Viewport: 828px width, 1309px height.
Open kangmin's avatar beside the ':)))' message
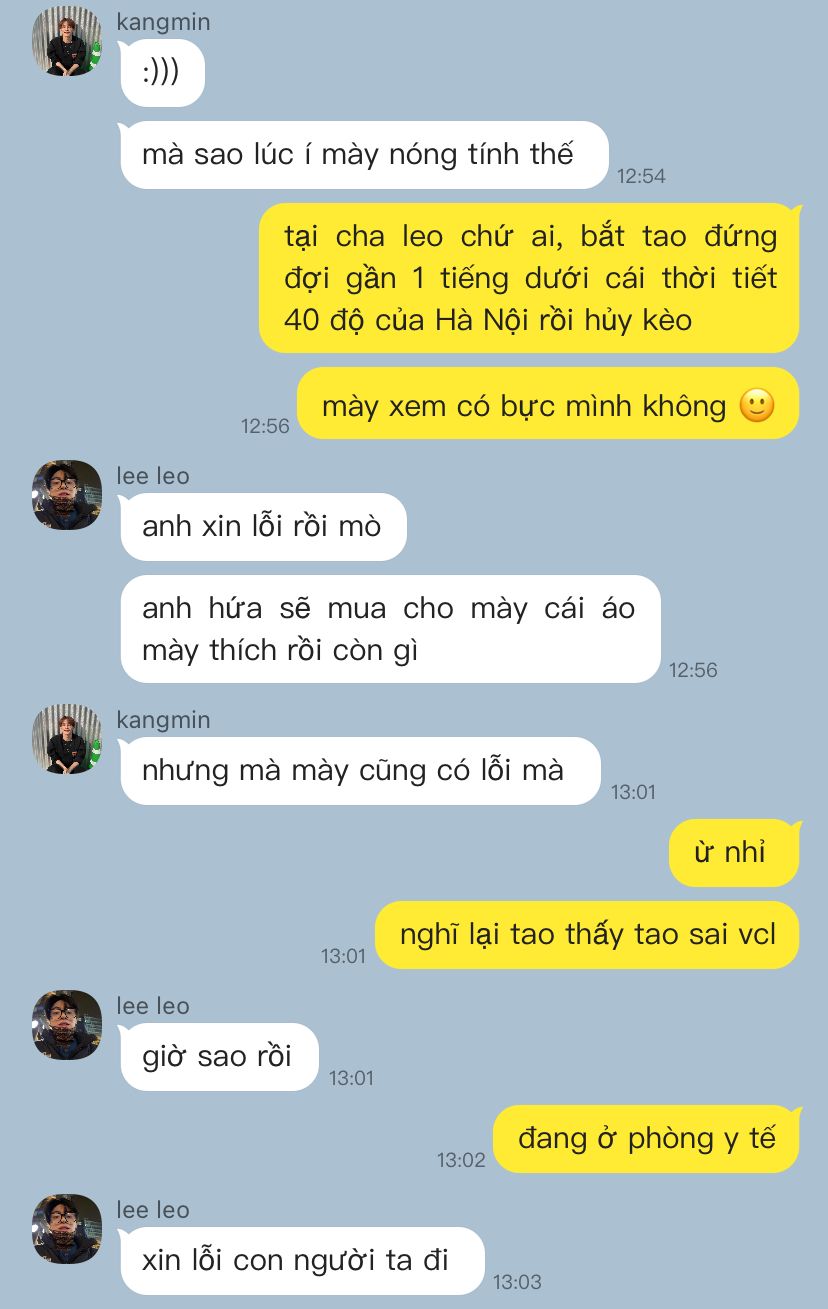pos(67,41)
